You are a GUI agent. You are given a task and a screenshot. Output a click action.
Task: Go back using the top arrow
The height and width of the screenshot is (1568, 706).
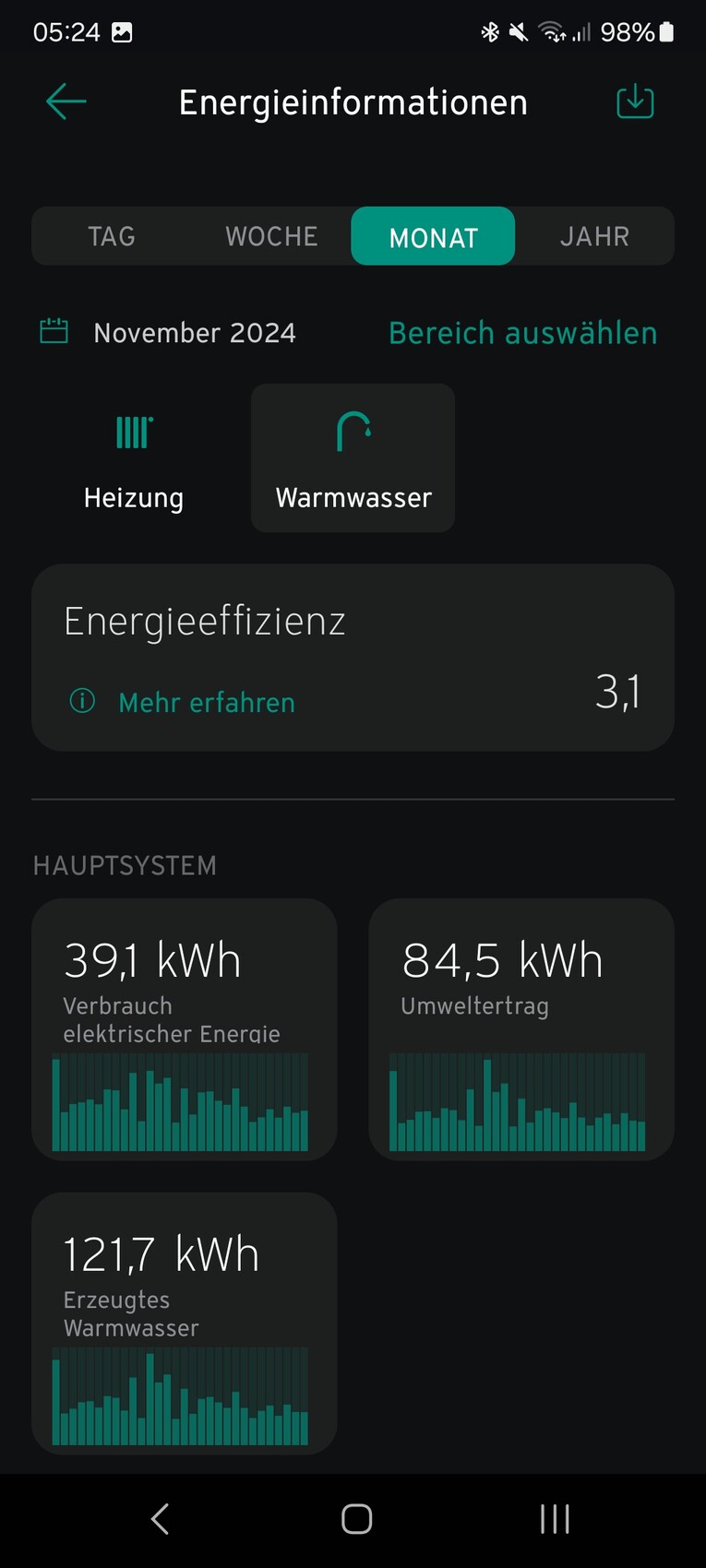[66, 101]
